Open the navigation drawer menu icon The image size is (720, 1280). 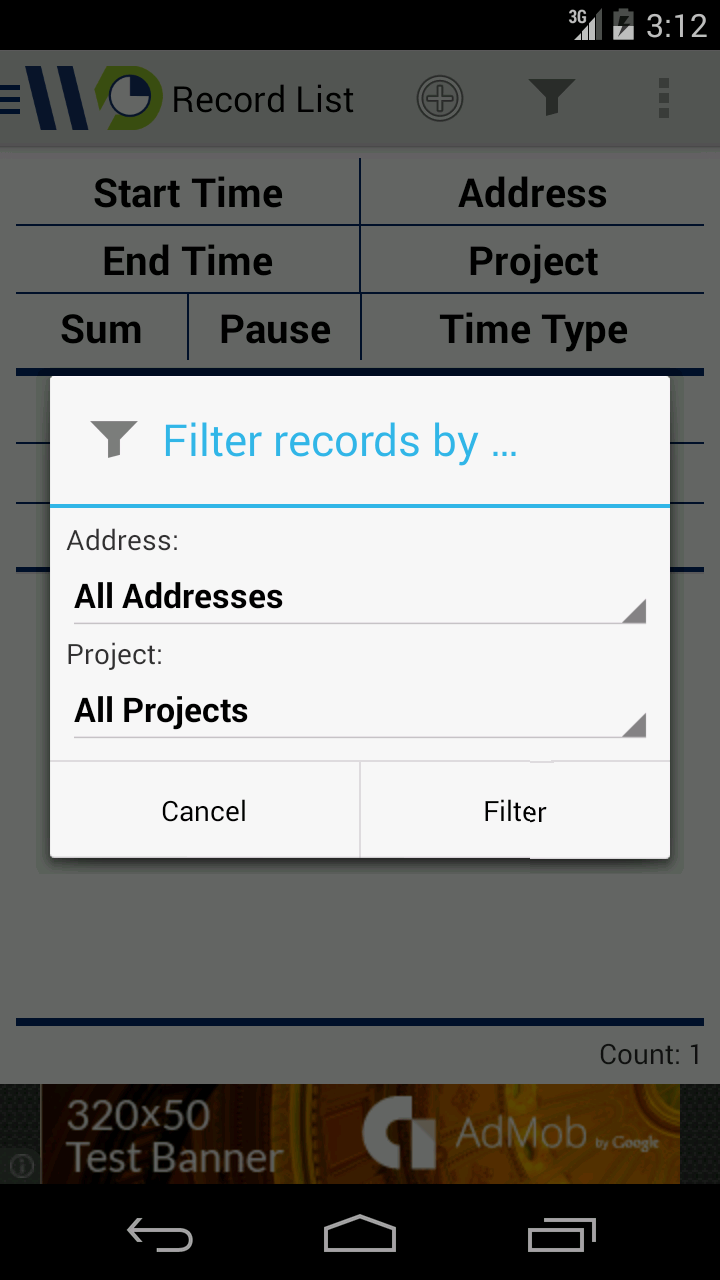[x=10, y=97]
